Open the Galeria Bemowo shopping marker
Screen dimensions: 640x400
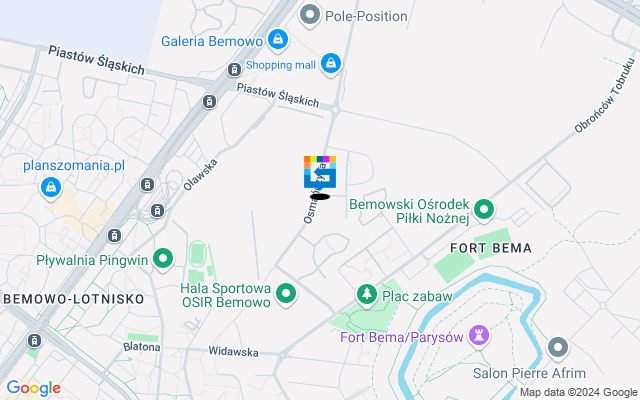point(278,42)
